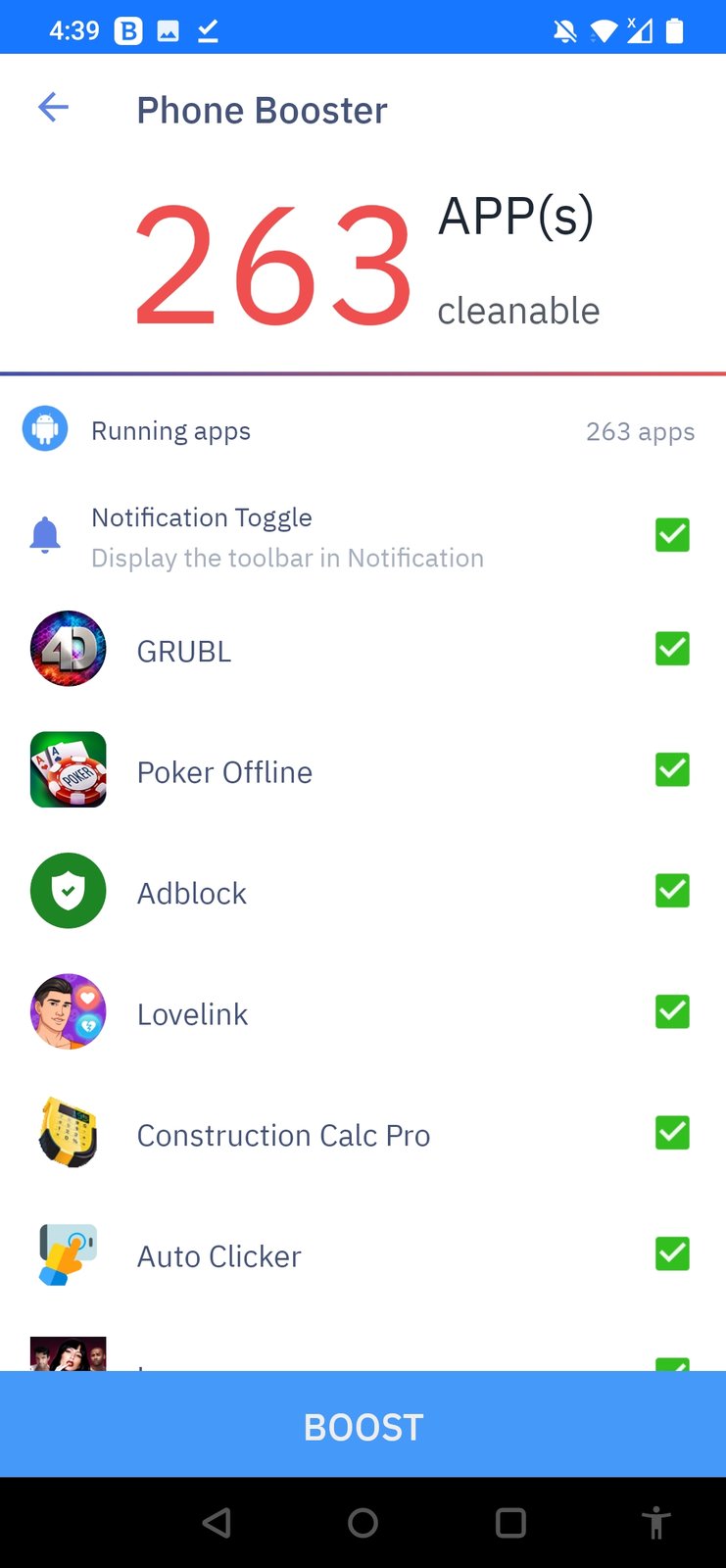Tap the BOOST button
This screenshot has width=726, height=1568.
click(x=363, y=1425)
